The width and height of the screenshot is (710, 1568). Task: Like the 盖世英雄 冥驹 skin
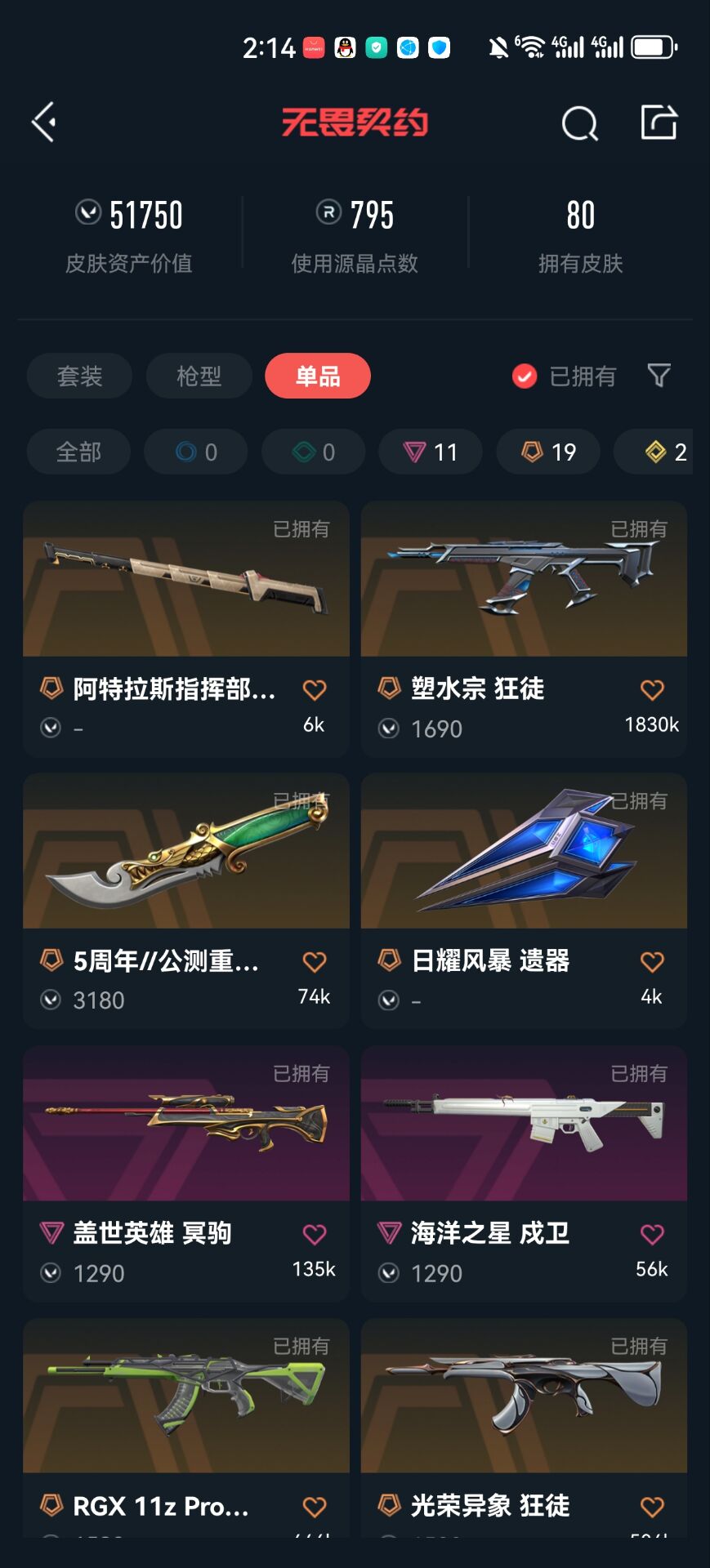[x=315, y=1234]
